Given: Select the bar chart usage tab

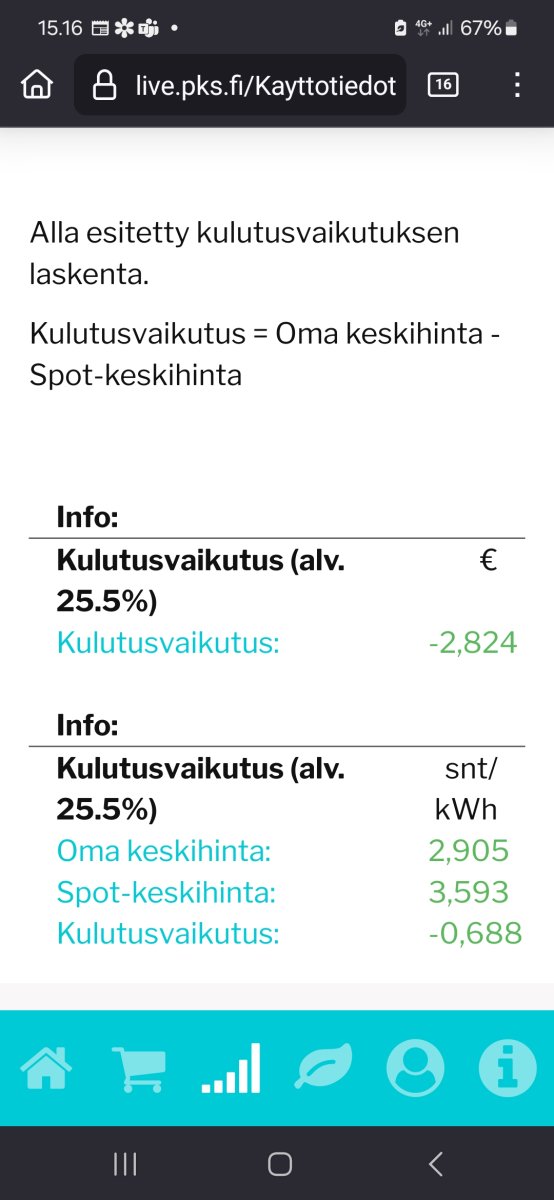Looking at the screenshot, I should pyautogui.click(x=231, y=1068).
